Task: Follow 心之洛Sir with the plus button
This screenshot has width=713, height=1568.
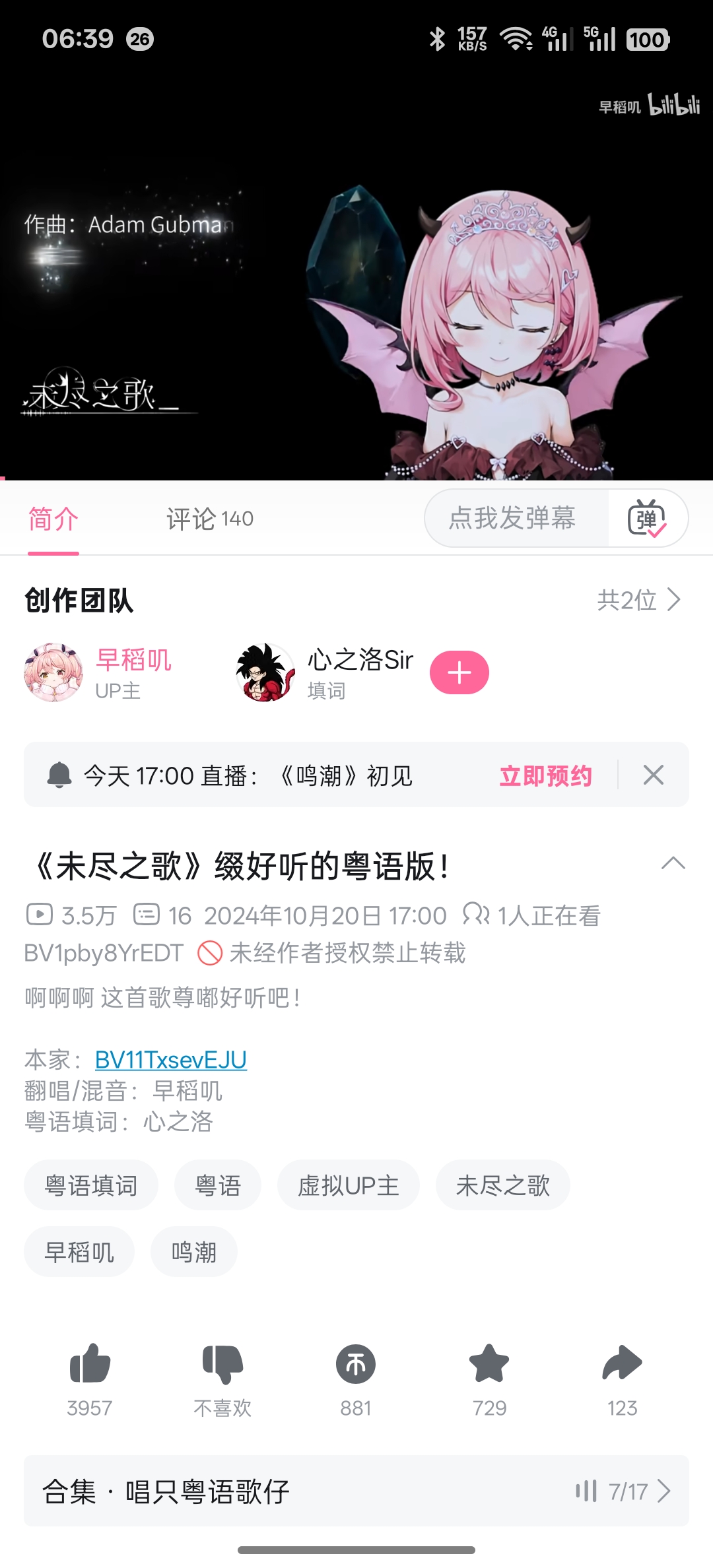Action: click(459, 672)
